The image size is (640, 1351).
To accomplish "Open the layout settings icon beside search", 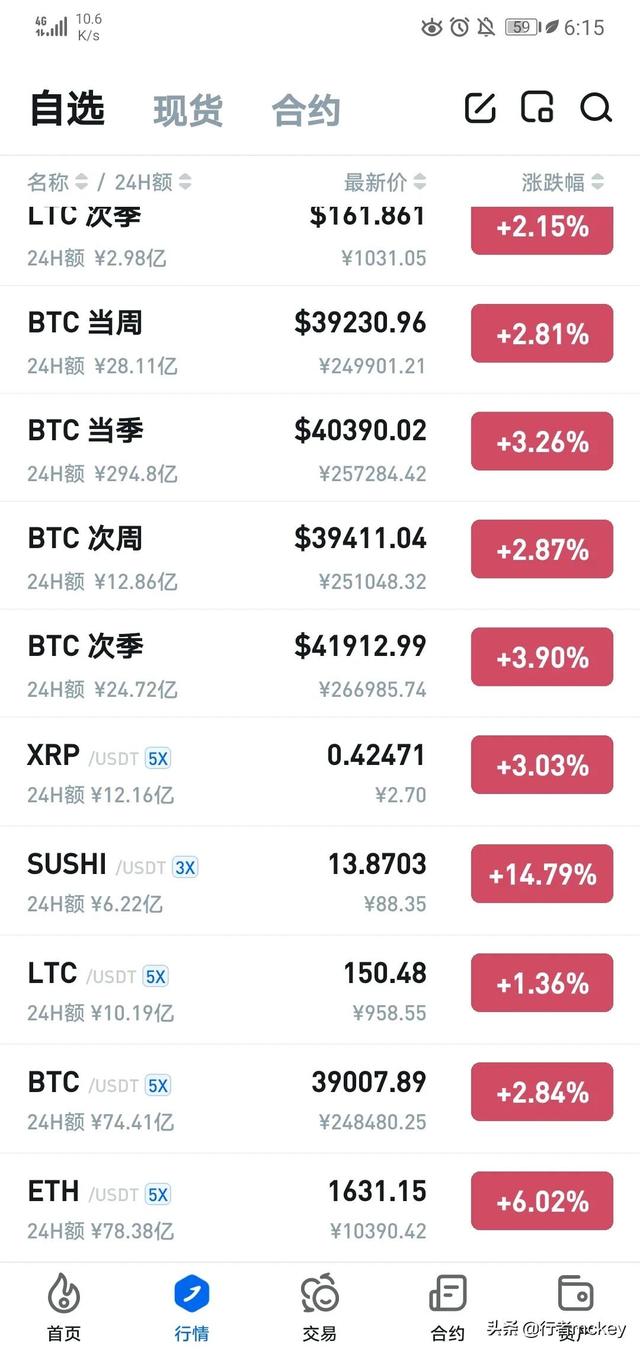I will pos(537,107).
